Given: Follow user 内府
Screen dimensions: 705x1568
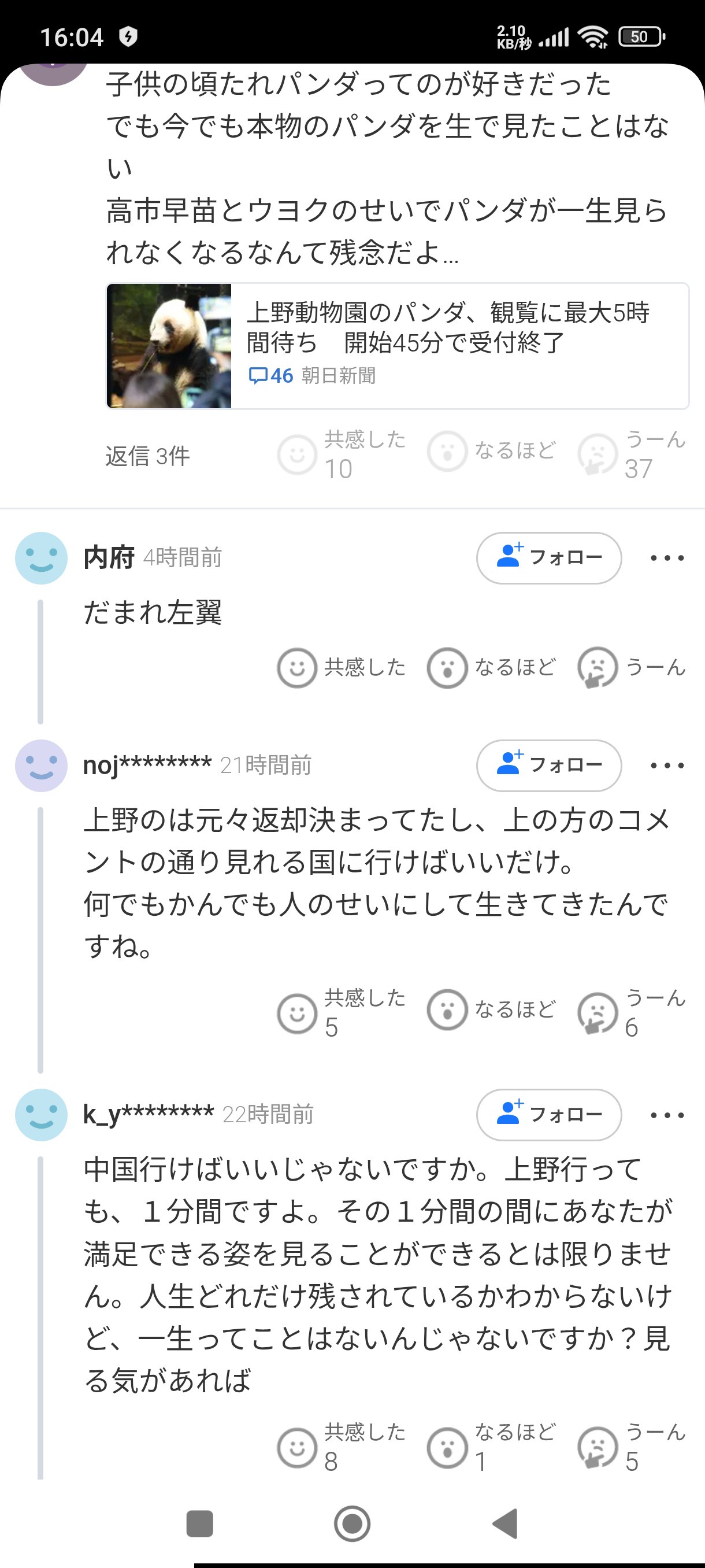Looking at the screenshot, I should (548, 557).
